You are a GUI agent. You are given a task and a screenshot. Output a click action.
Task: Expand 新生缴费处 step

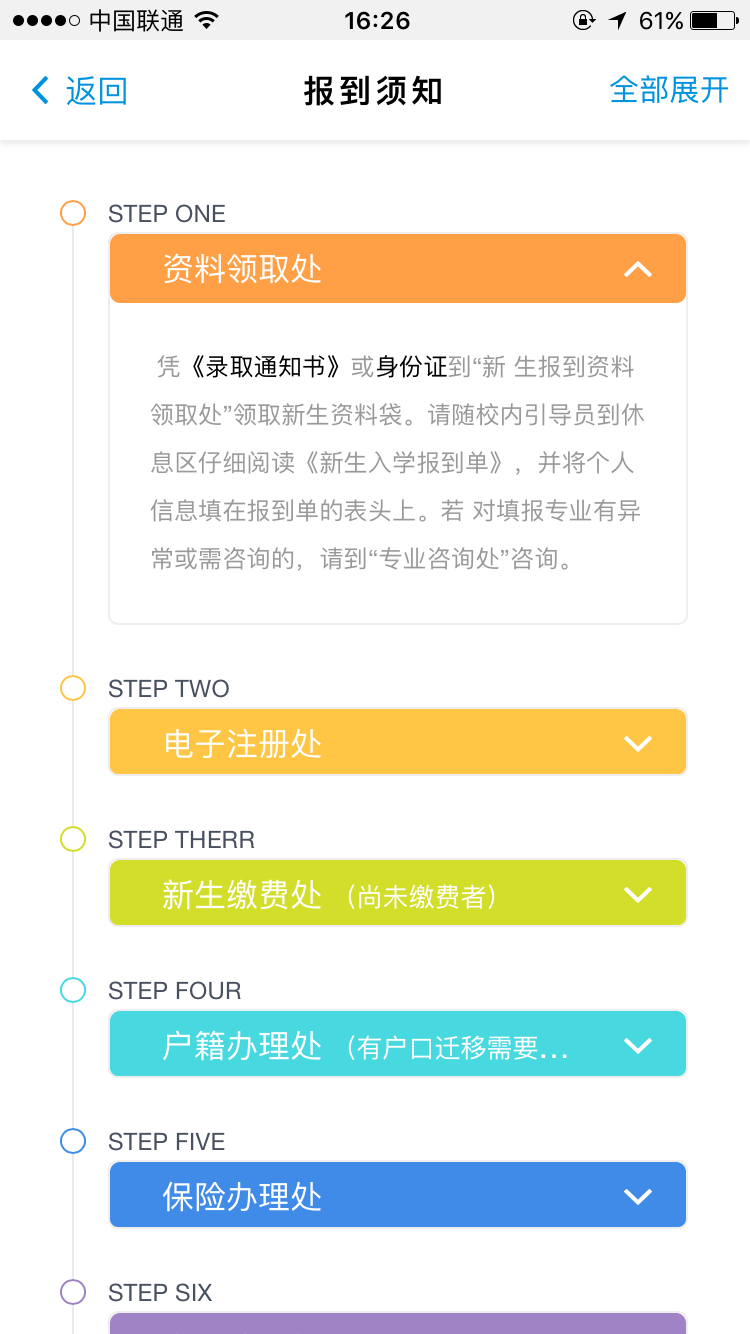tap(397, 894)
